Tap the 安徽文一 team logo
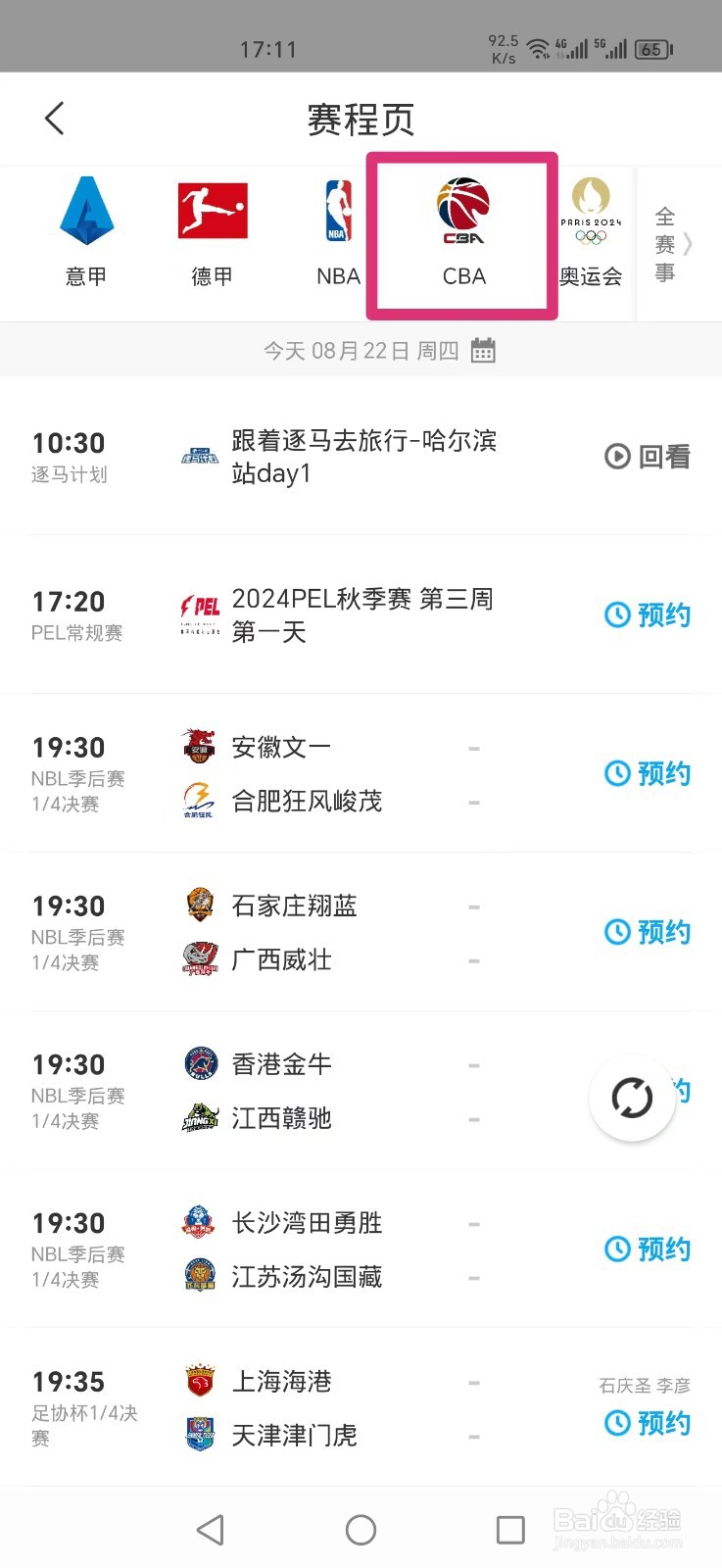This screenshot has width=722, height=1568. point(199,745)
